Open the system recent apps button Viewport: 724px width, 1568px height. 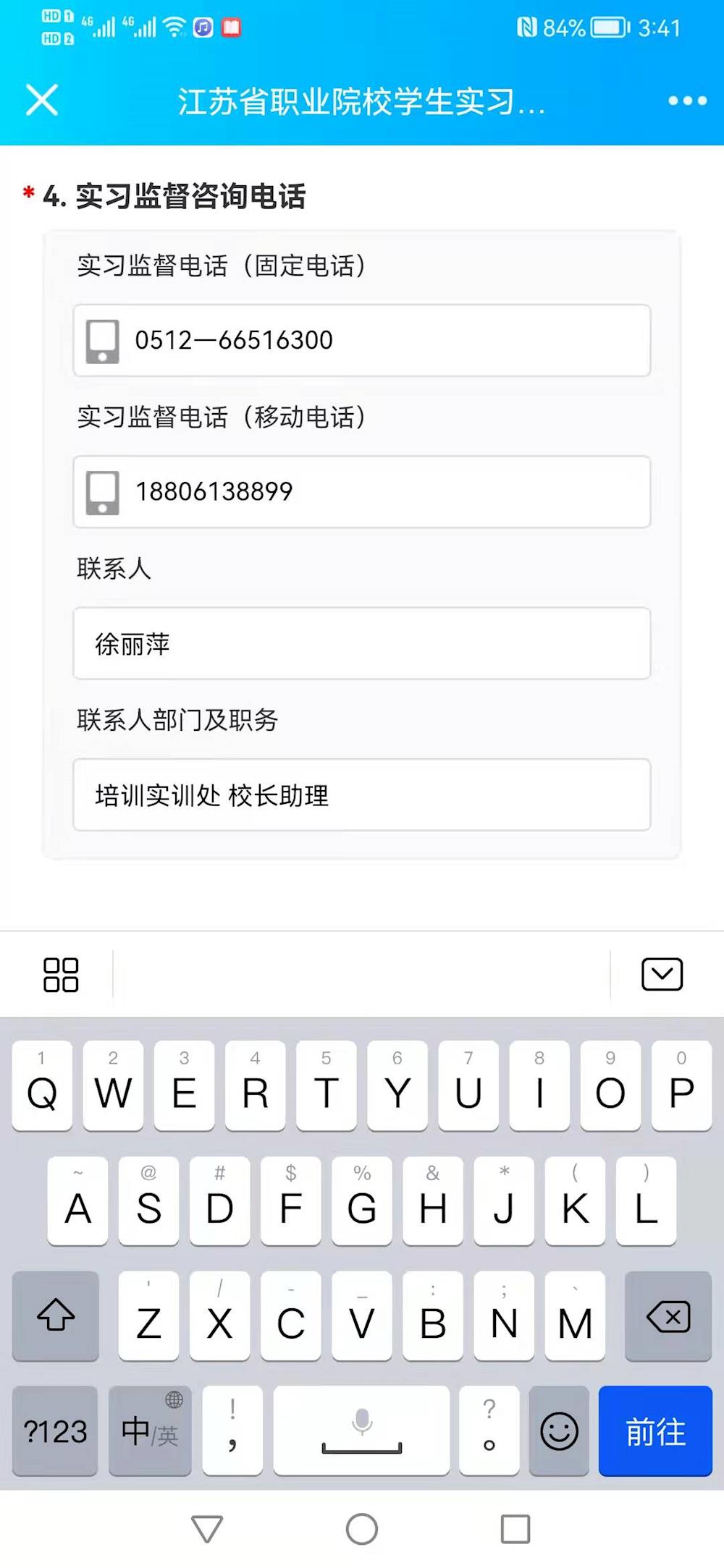(515, 1529)
